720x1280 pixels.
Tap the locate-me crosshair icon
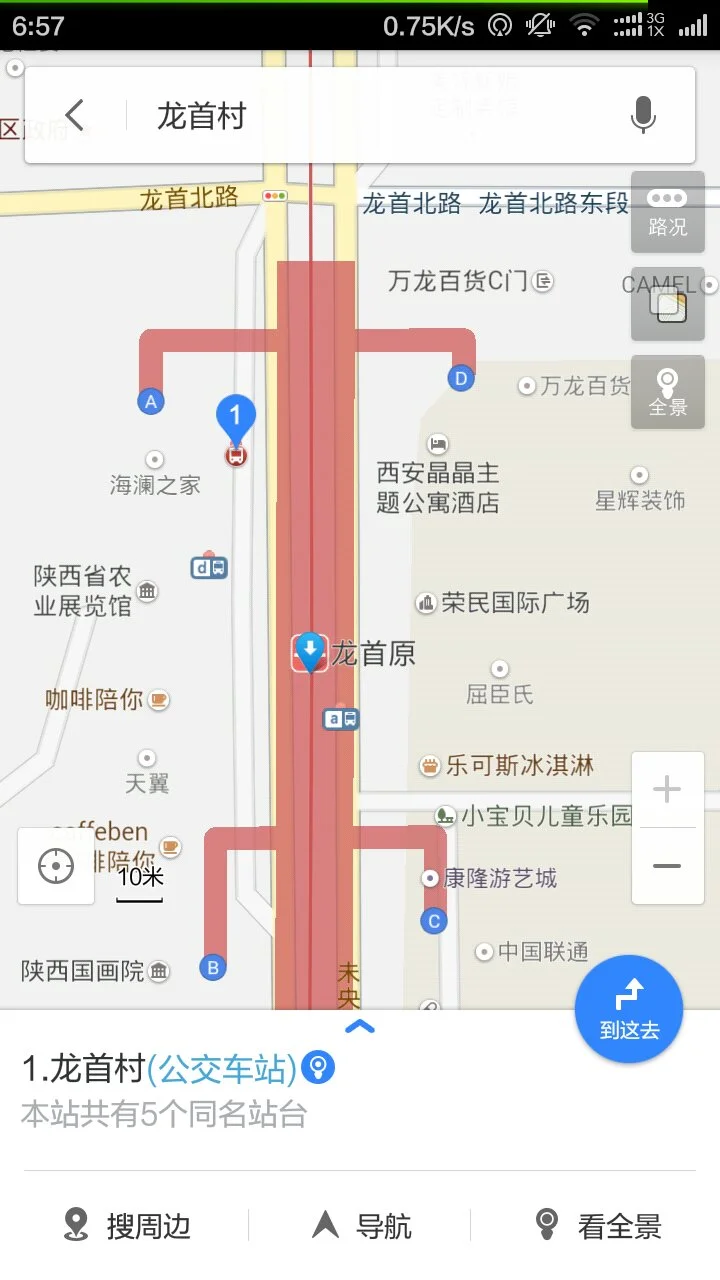click(x=55, y=866)
